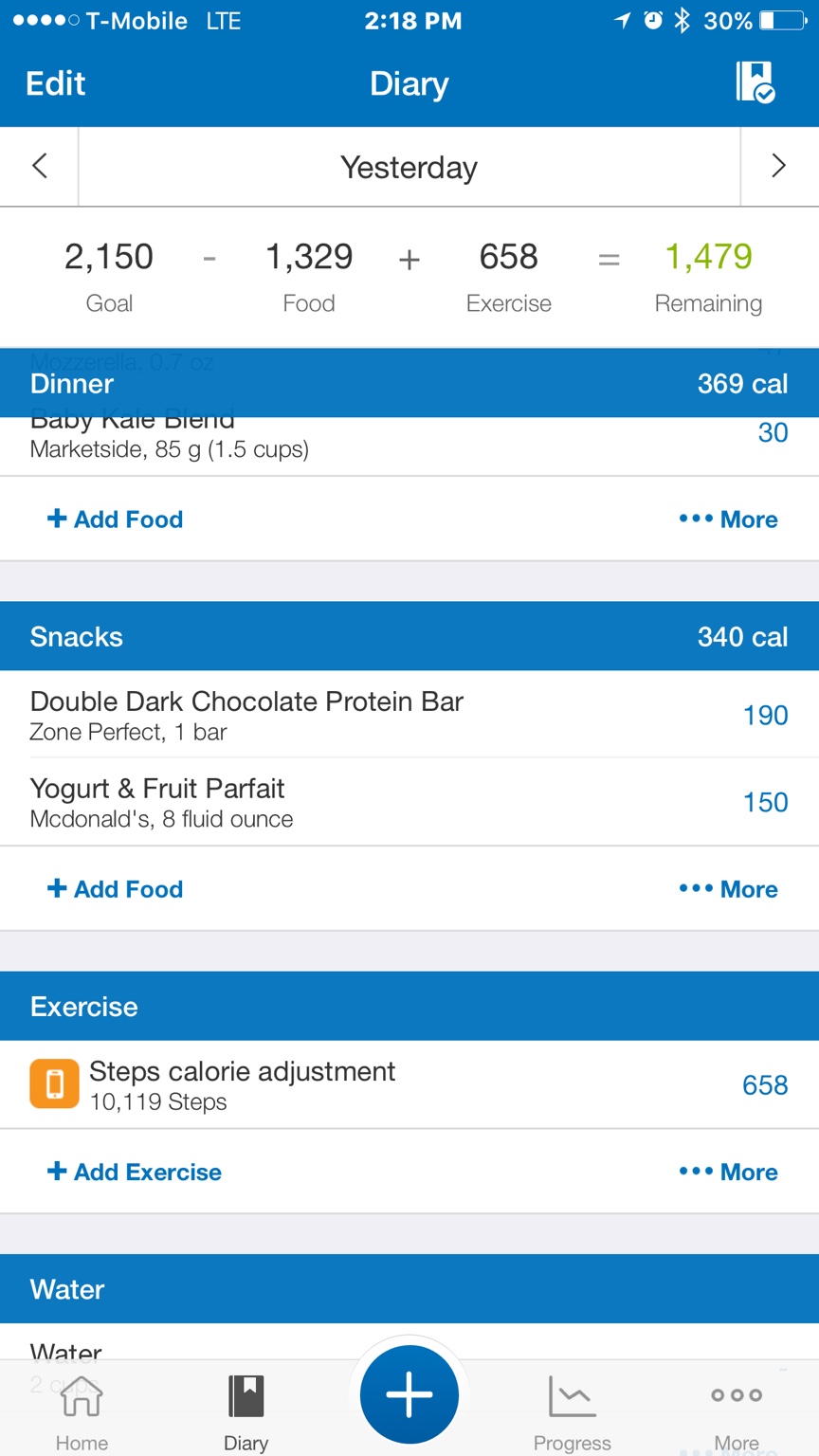This screenshot has width=819, height=1456.
Task: Open Double Dark Chocolate Protein Bar entry
Action: click(246, 715)
